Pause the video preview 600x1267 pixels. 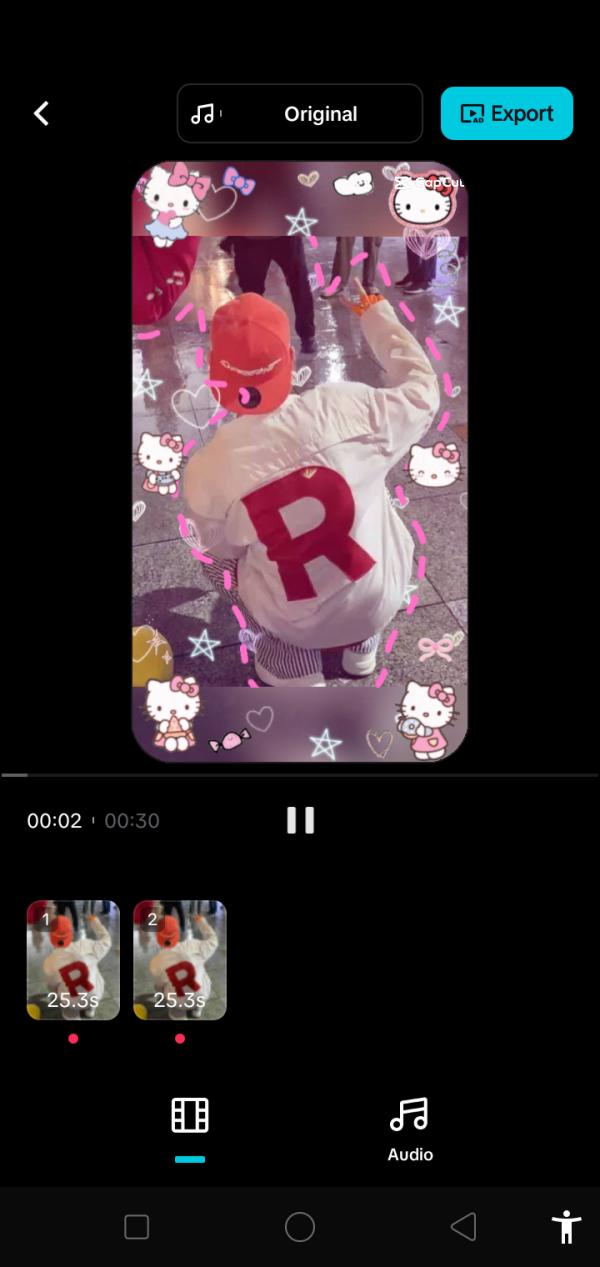coord(300,820)
